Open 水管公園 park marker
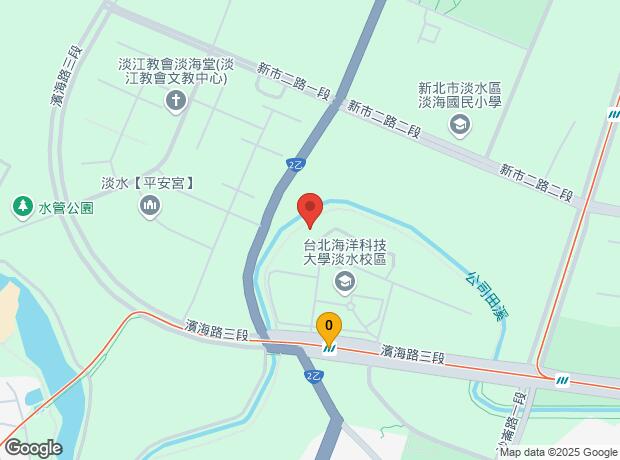 21,207
